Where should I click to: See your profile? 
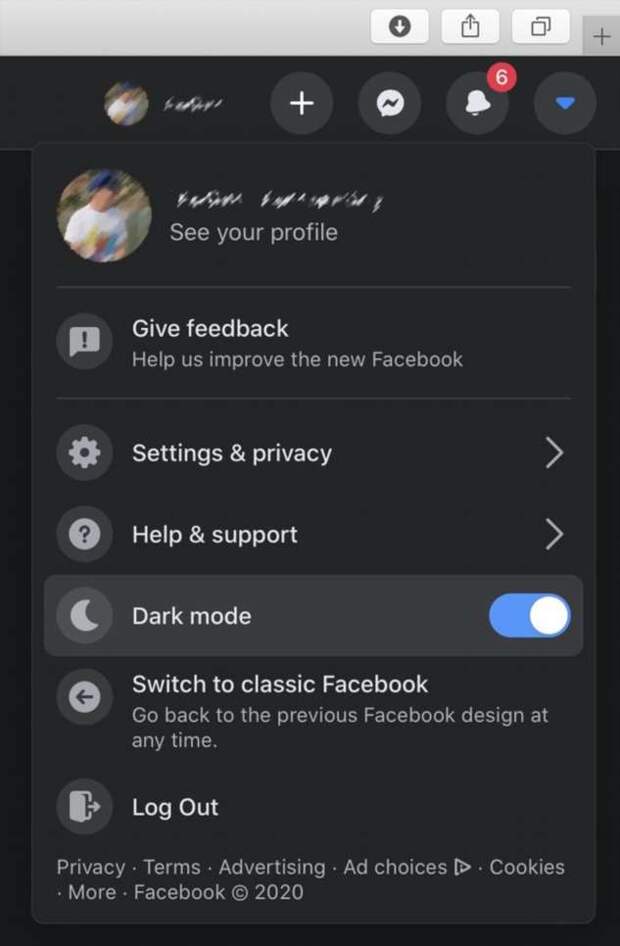click(x=253, y=232)
